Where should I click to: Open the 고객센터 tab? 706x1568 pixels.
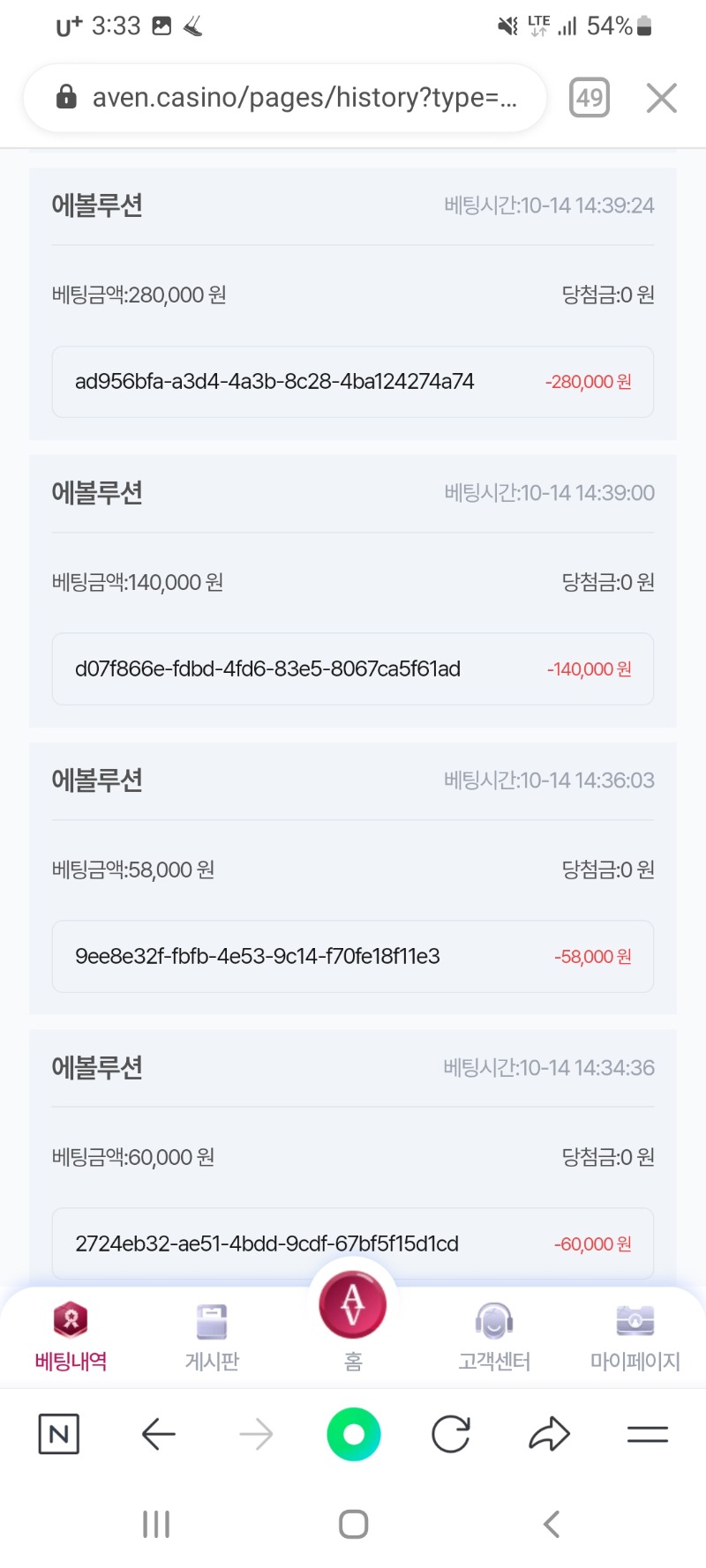[x=494, y=1337]
